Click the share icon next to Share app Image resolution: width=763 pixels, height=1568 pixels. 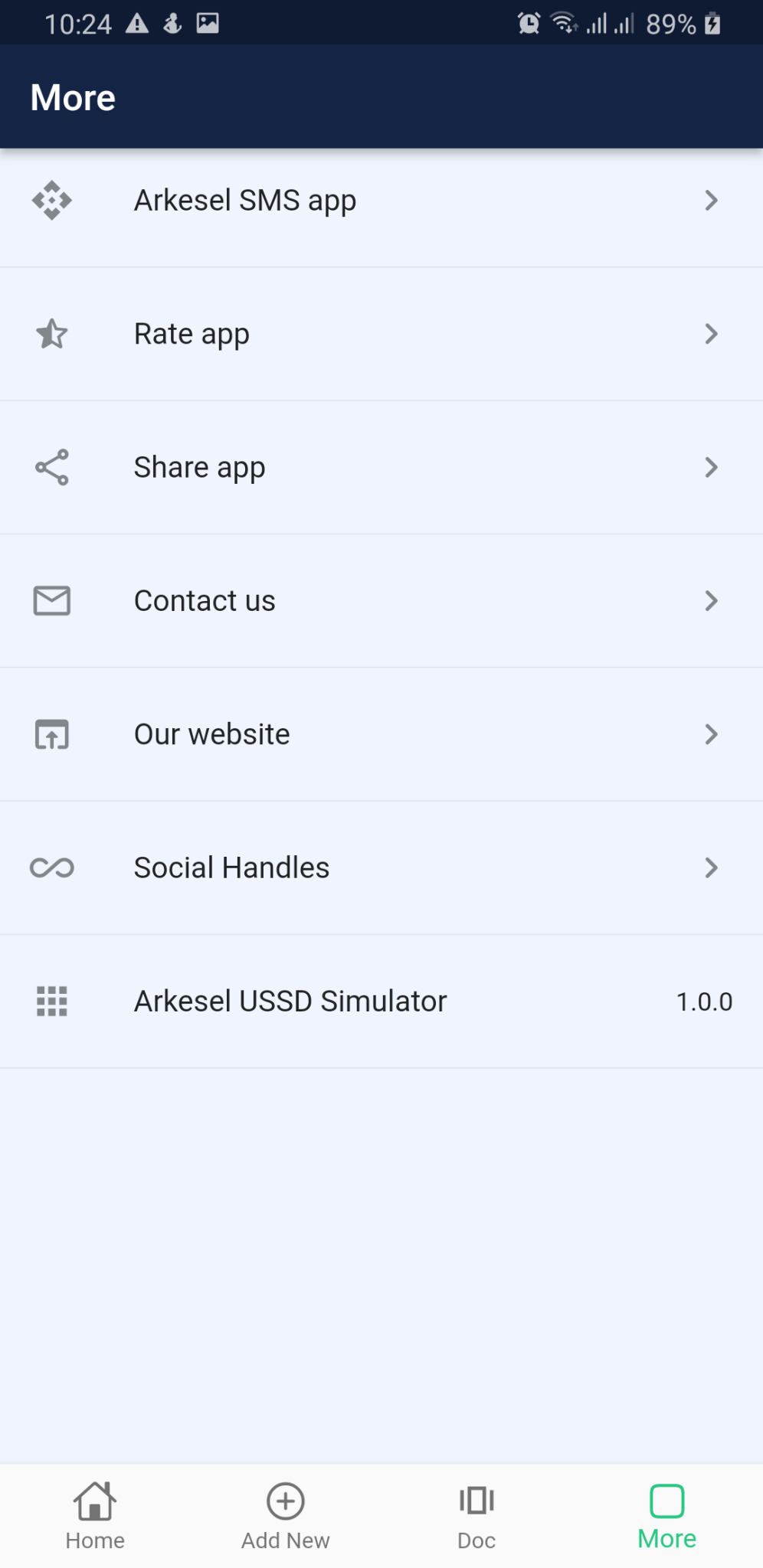(x=51, y=467)
